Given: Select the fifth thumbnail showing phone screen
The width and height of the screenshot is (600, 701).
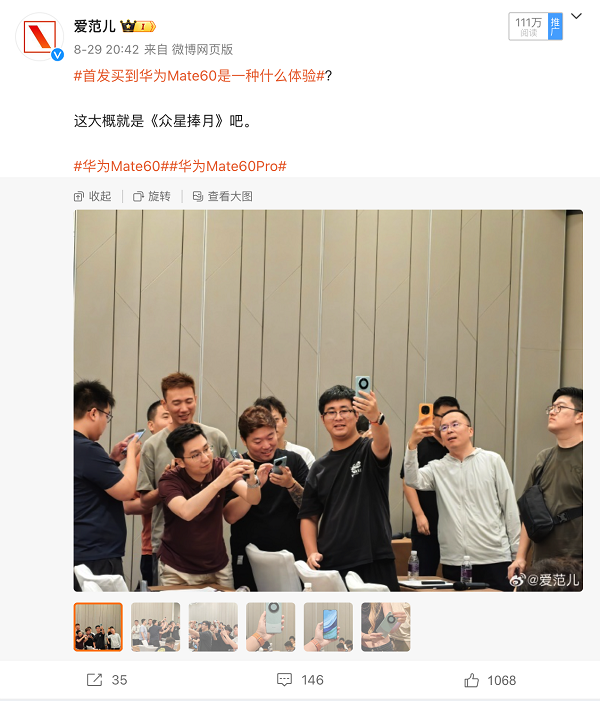Looking at the screenshot, I should [x=328, y=627].
